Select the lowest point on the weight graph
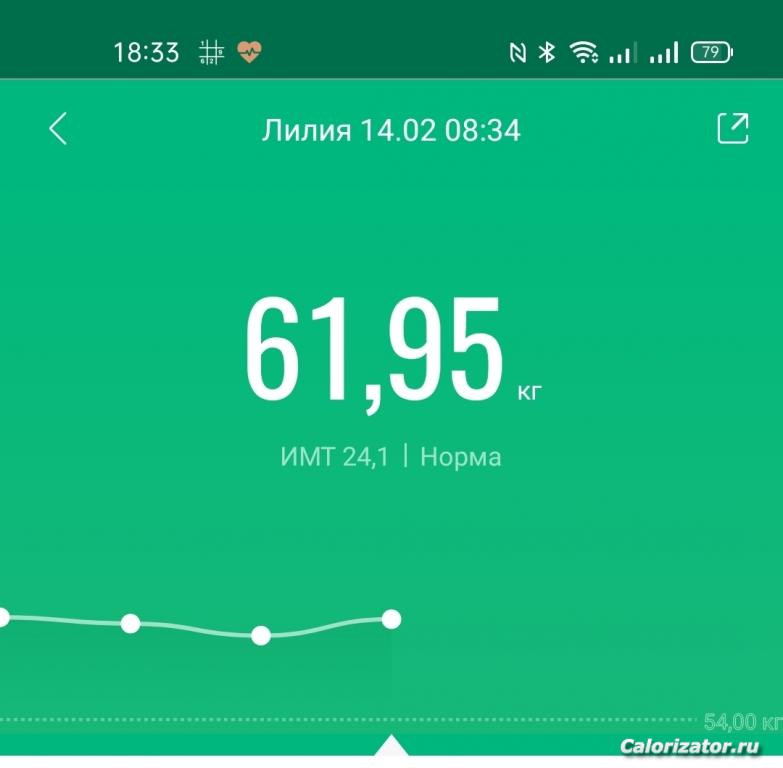This screenshot has width=783, height=768. coord(261,635)
